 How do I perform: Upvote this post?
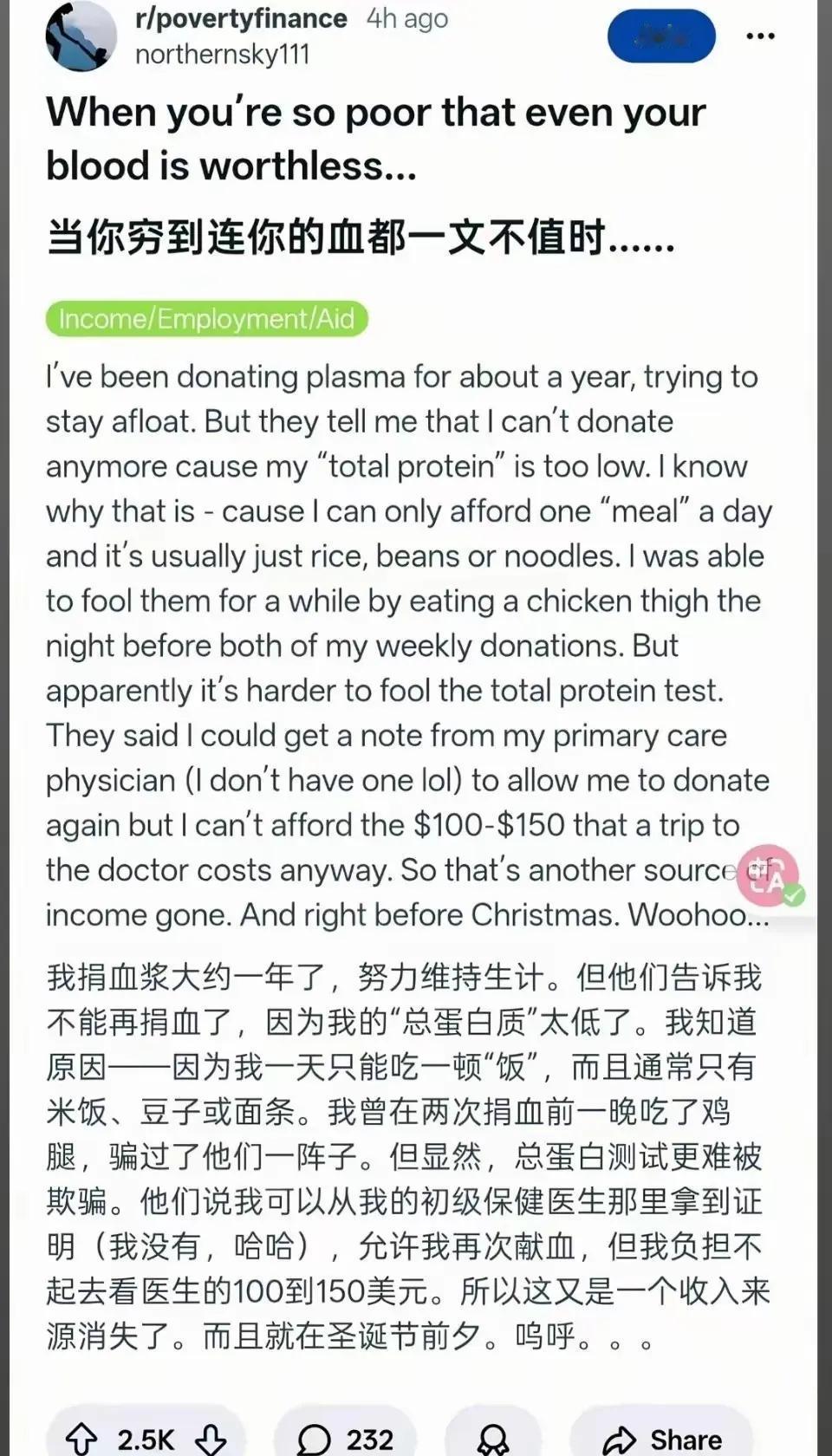[82, 1440]
